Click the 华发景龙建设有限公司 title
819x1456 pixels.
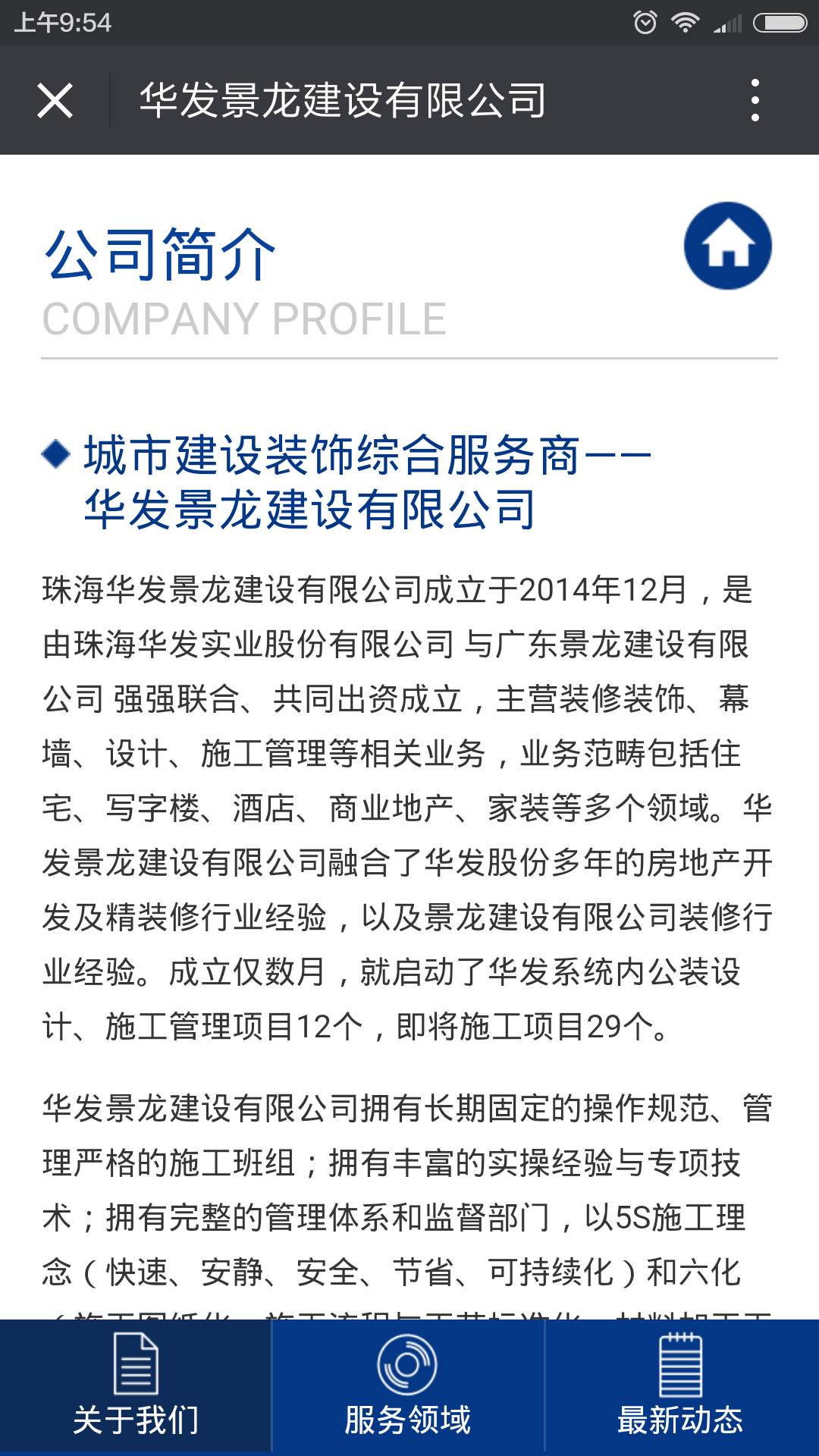click(344, 101)
